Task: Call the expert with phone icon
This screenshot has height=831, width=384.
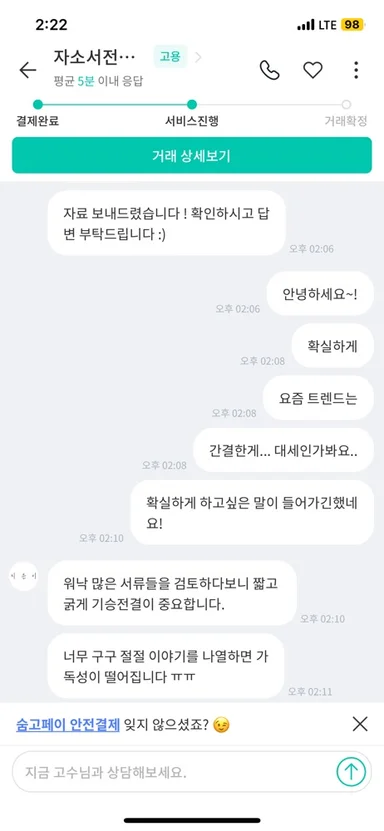Action: click(x=269, y=70)
